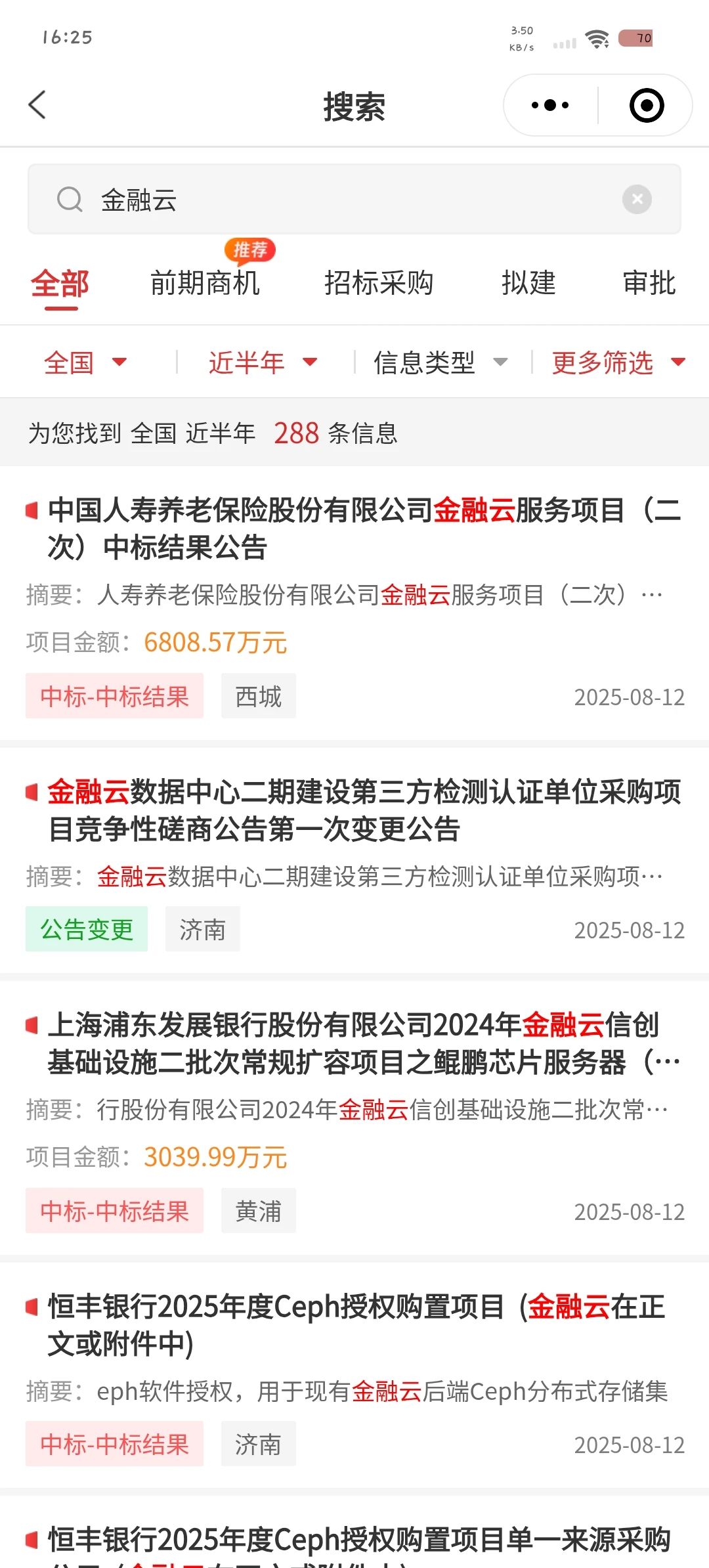Viewport: 709px width, 1568px height.
Task: Open the 拟建 tab
Action: [x=528, y=284]
